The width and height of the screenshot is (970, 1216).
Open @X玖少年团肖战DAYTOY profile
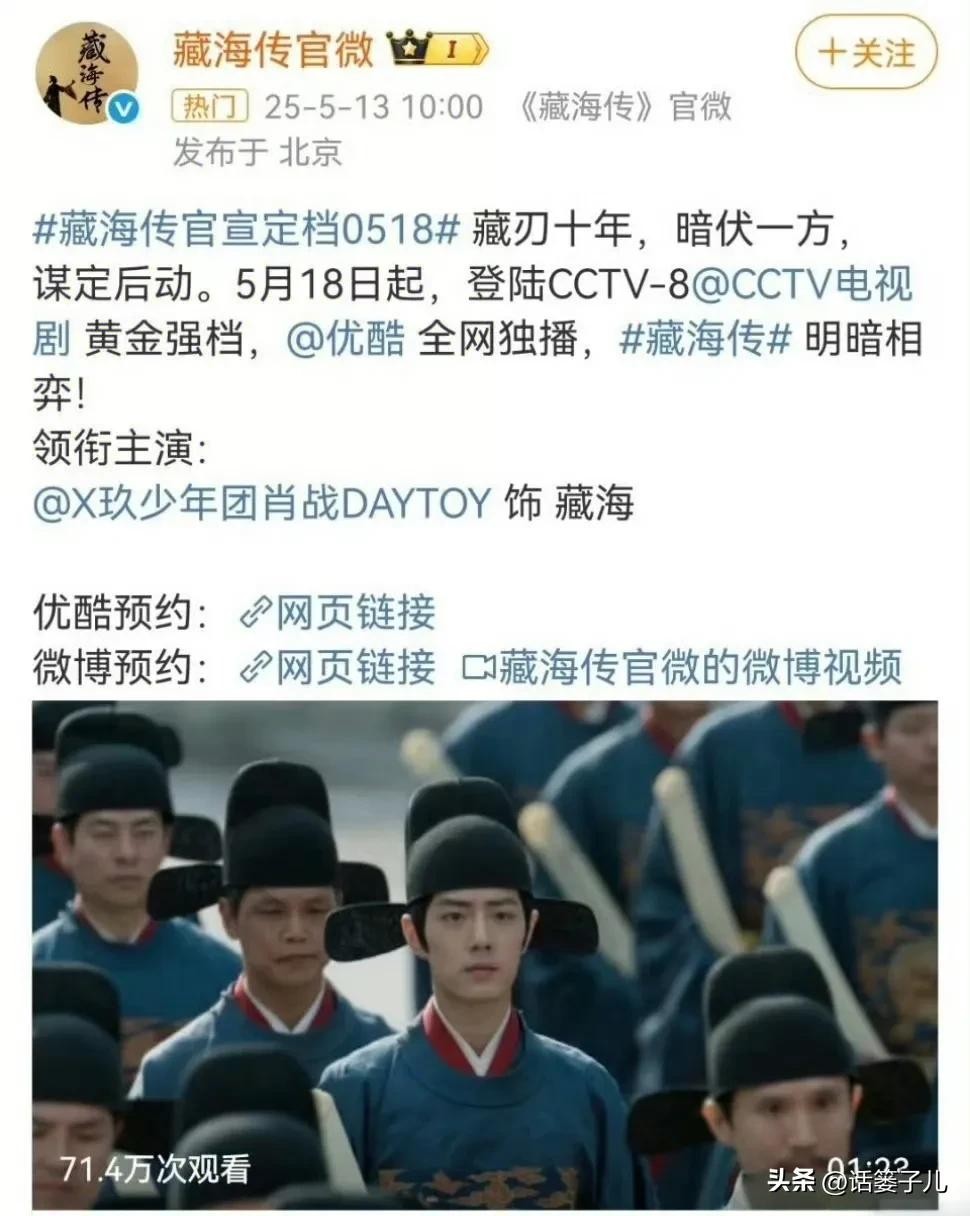(x=262, y=503)
